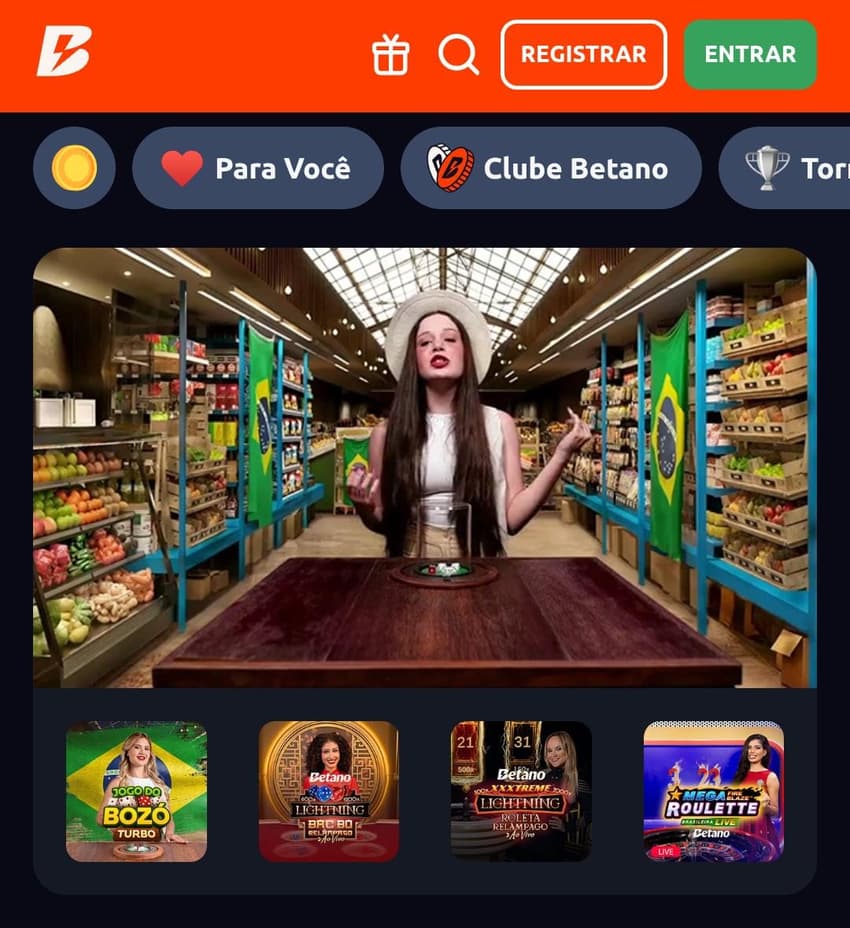Open the Betano logo home
The width and height of the screenshot is (850, 928).
coord(64,52)
